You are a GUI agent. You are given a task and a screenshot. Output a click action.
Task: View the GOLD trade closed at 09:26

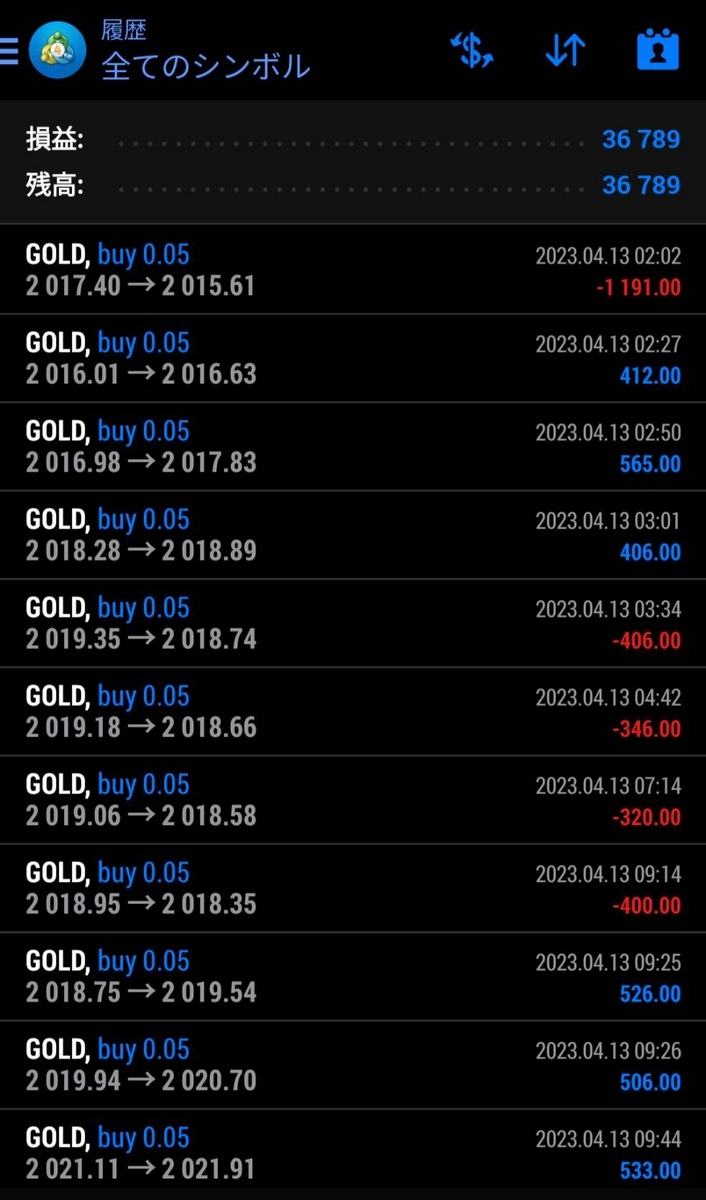[x=353, y=1065]
